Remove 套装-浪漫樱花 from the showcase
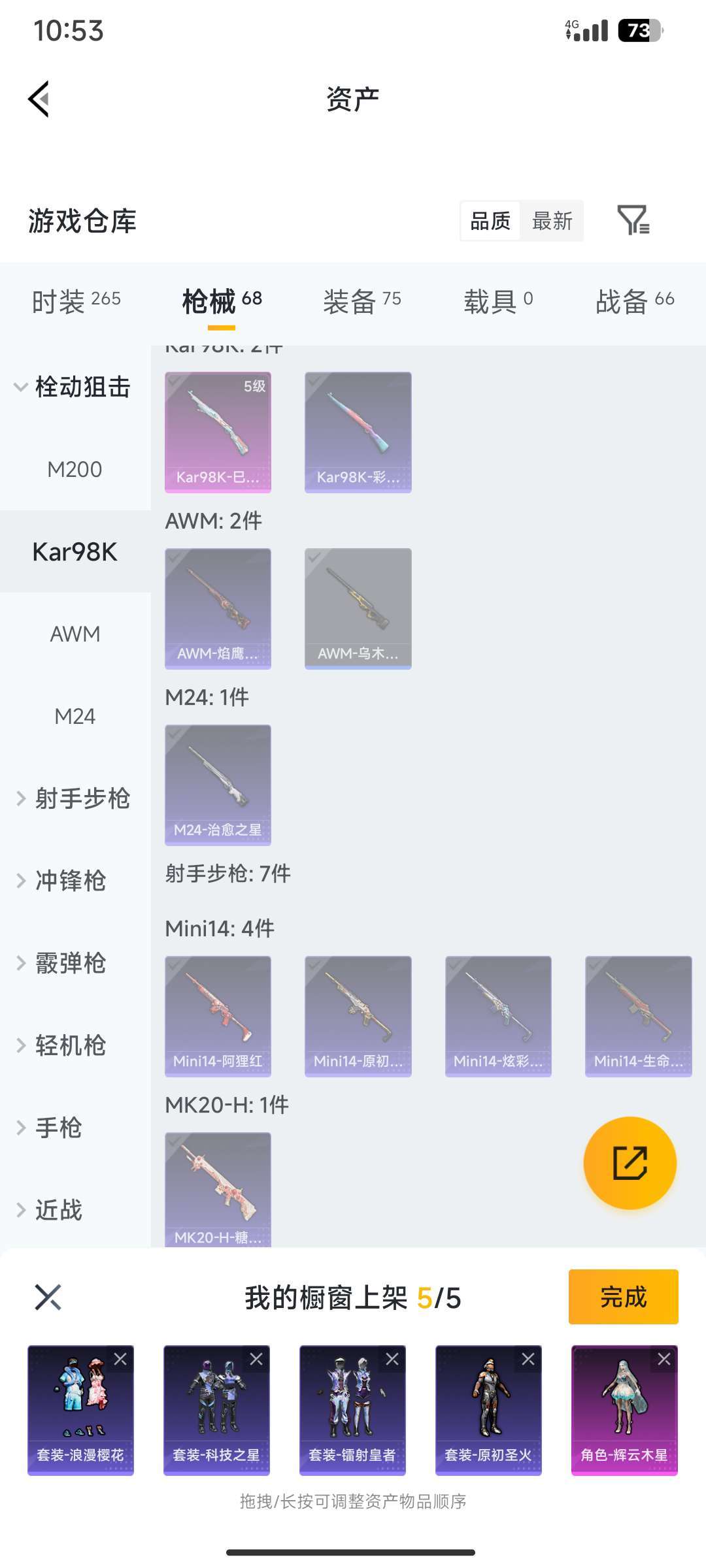 click(x=121, y=1359)
